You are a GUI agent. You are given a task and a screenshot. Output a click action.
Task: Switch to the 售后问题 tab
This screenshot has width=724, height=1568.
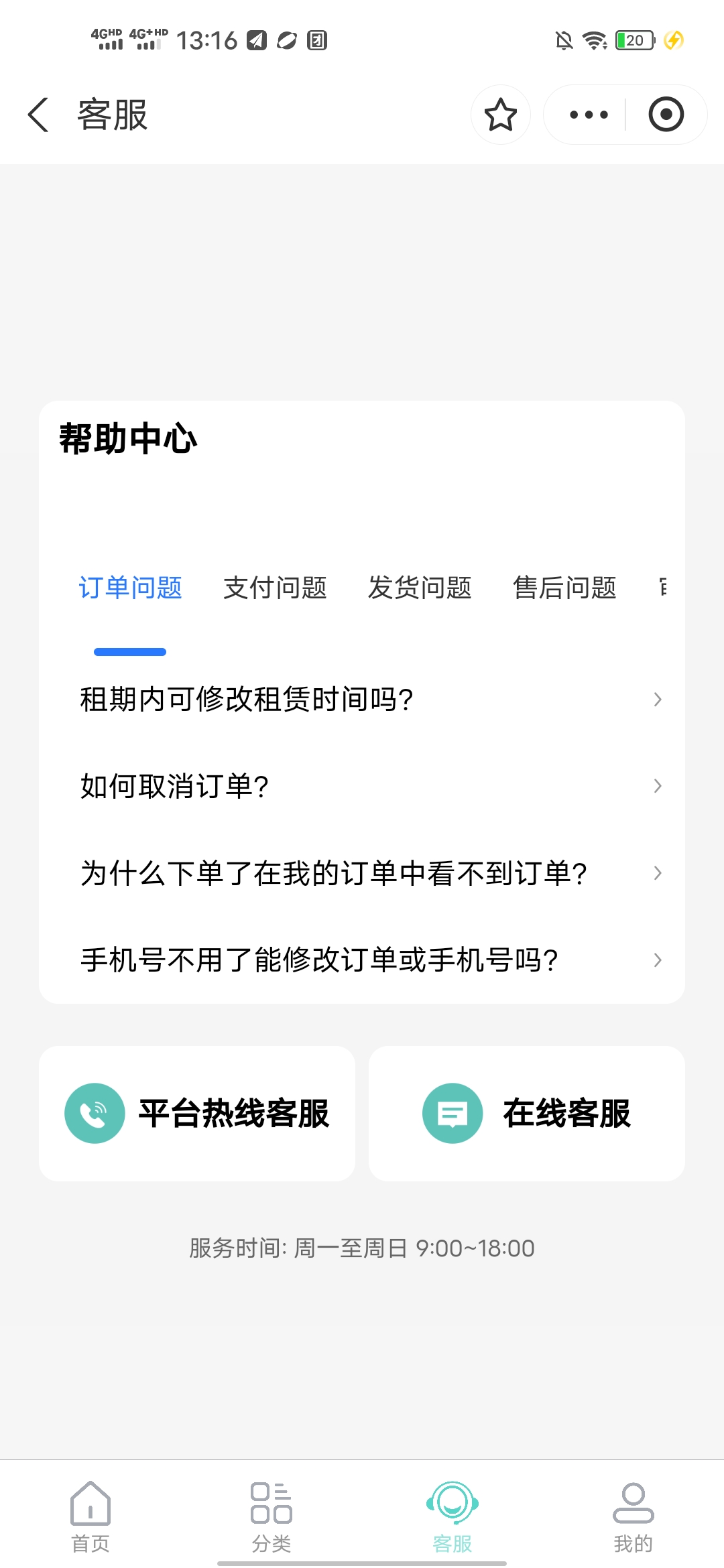click(x=564, y=588)
